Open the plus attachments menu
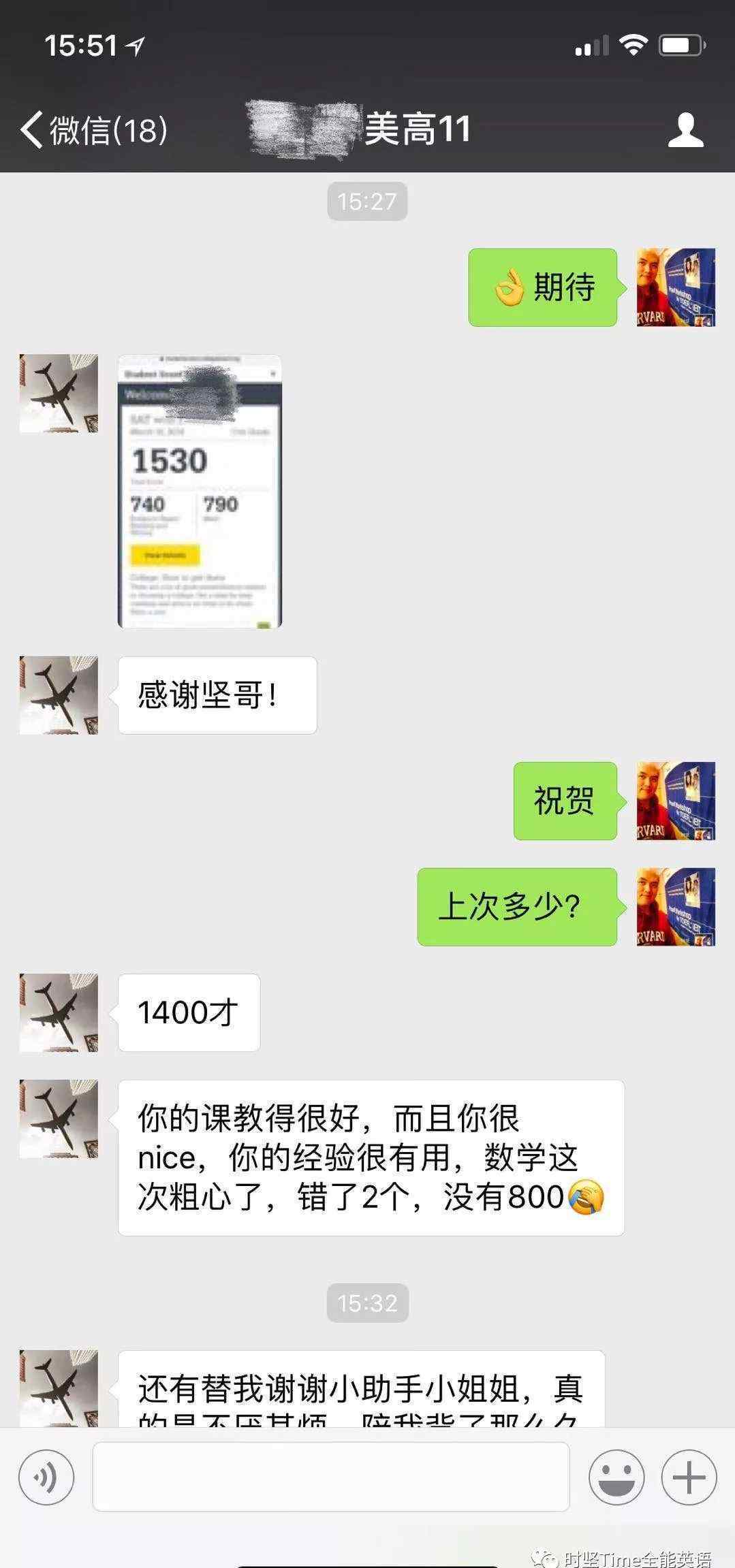This screenshot has width=735, height=1568. (689, 1477)
